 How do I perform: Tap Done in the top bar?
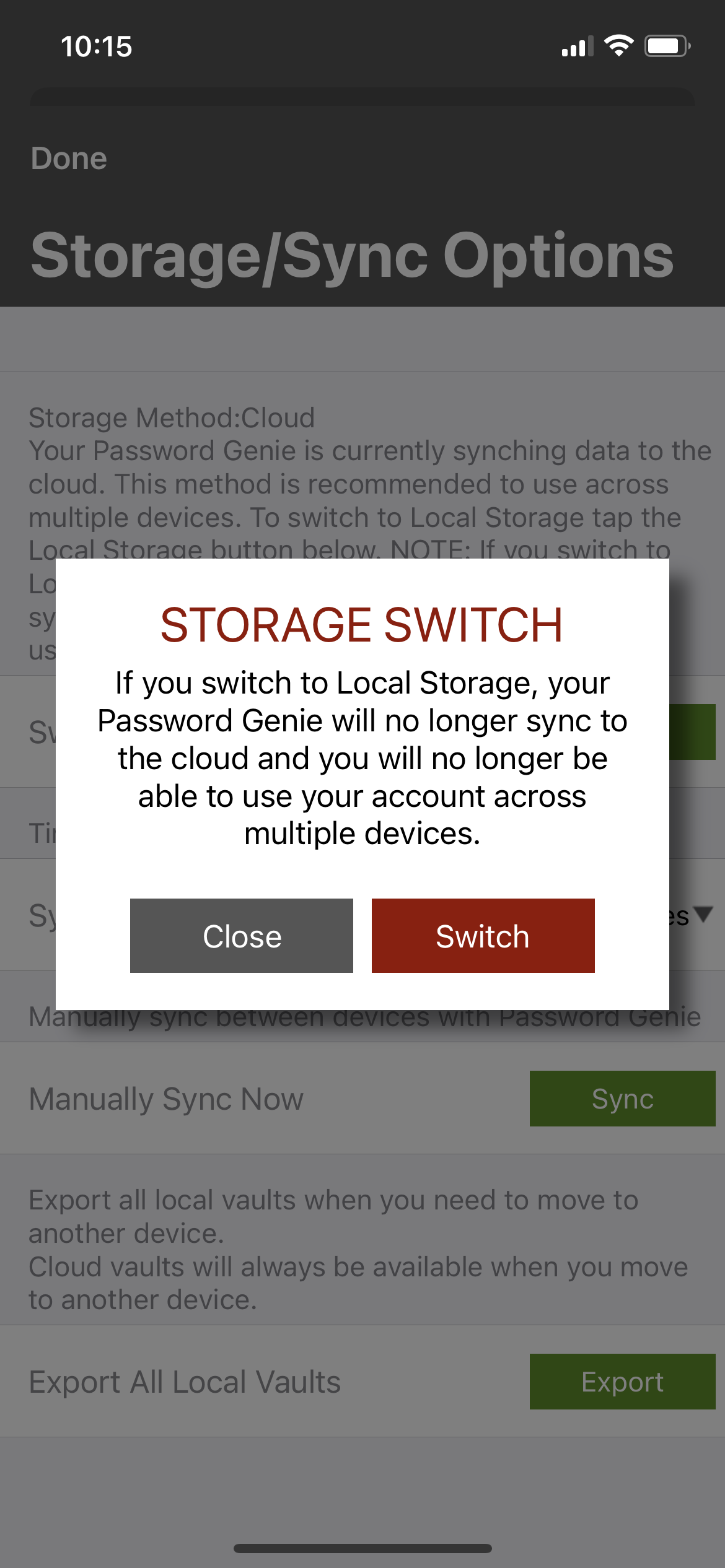pos(69,159)
